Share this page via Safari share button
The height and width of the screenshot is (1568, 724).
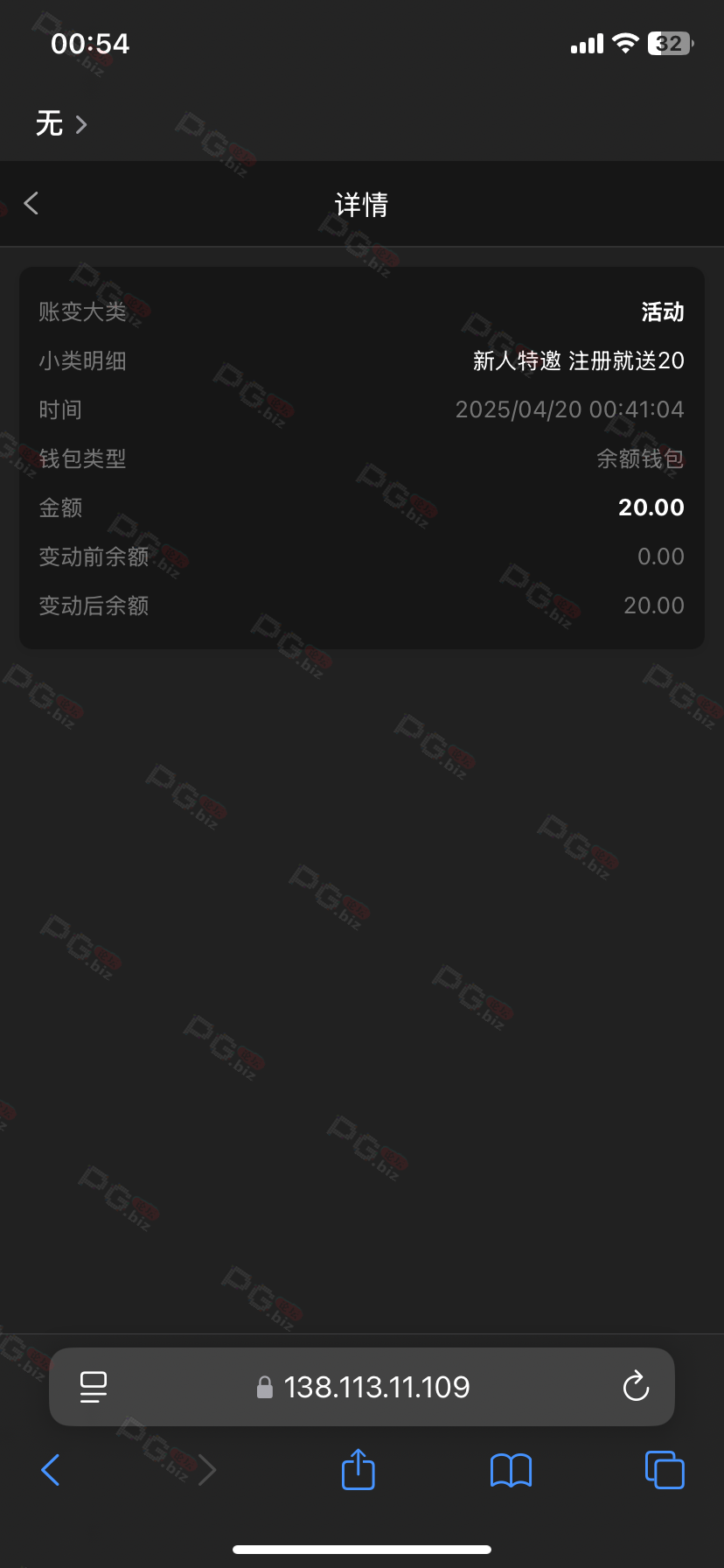(358, 1468)
